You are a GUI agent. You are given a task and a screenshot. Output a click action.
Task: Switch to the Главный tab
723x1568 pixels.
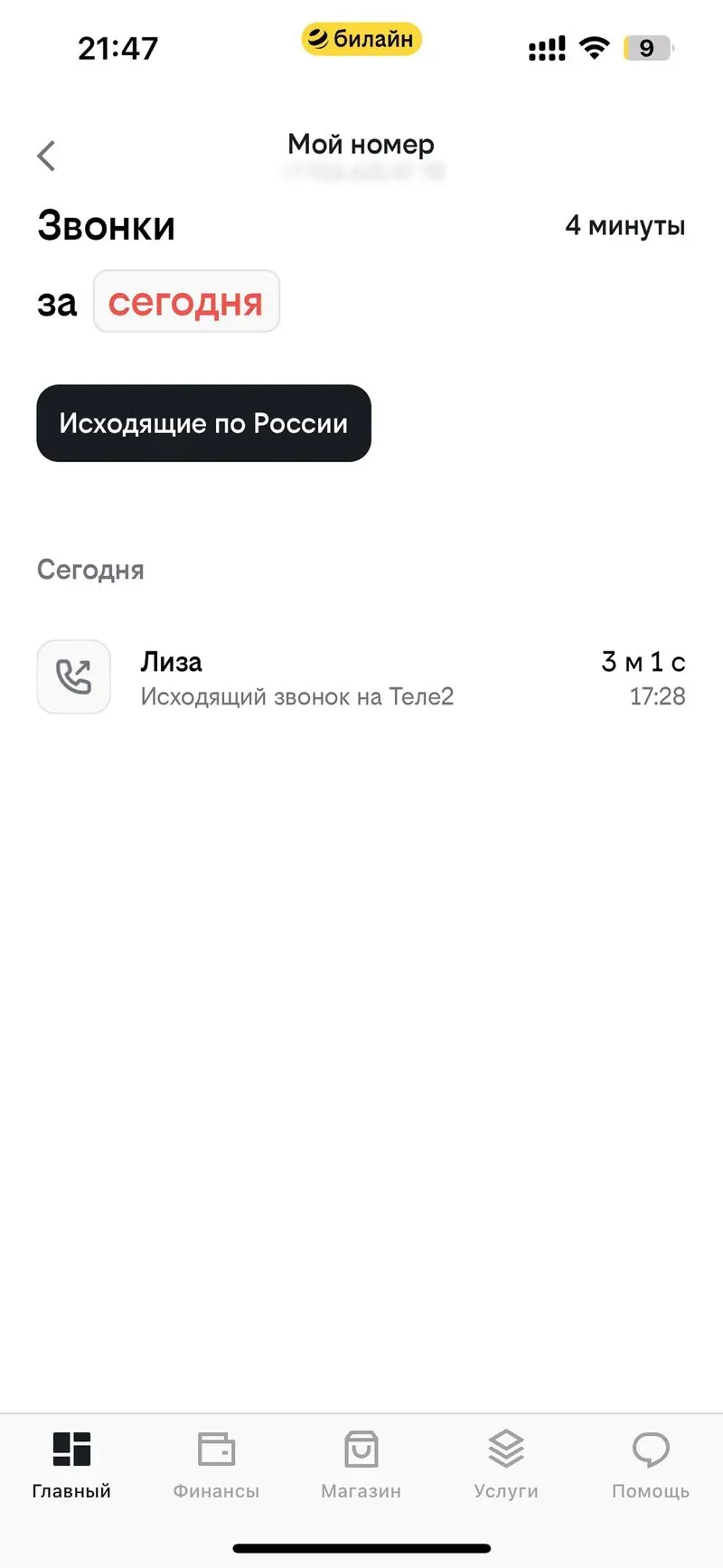(x=71, y=1465)
